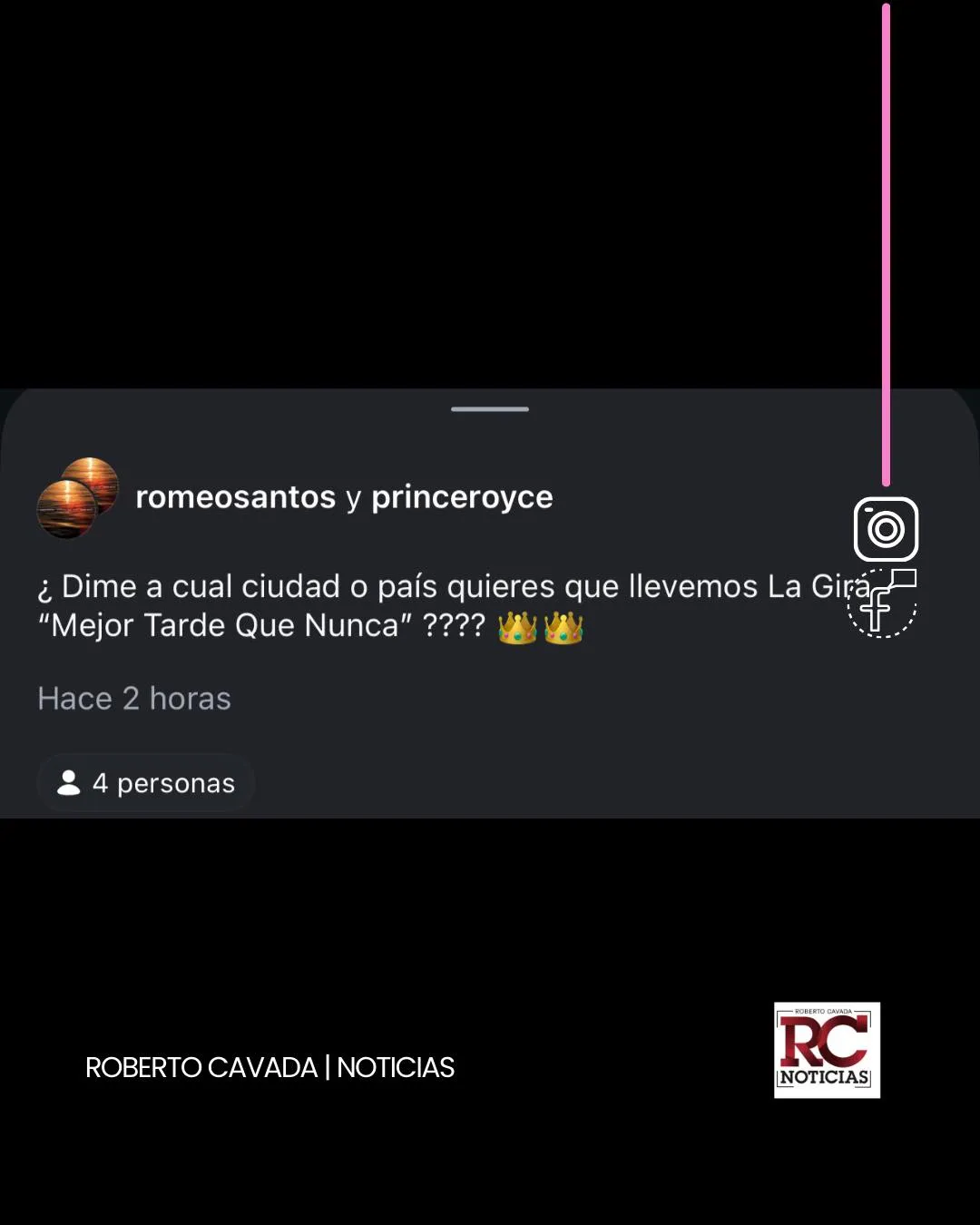Image resolution: width=980 pixels, height=1225 pixels.
Task: Open the romeosantos profile name
Action: pyautogui.click(x=234, y=497)
